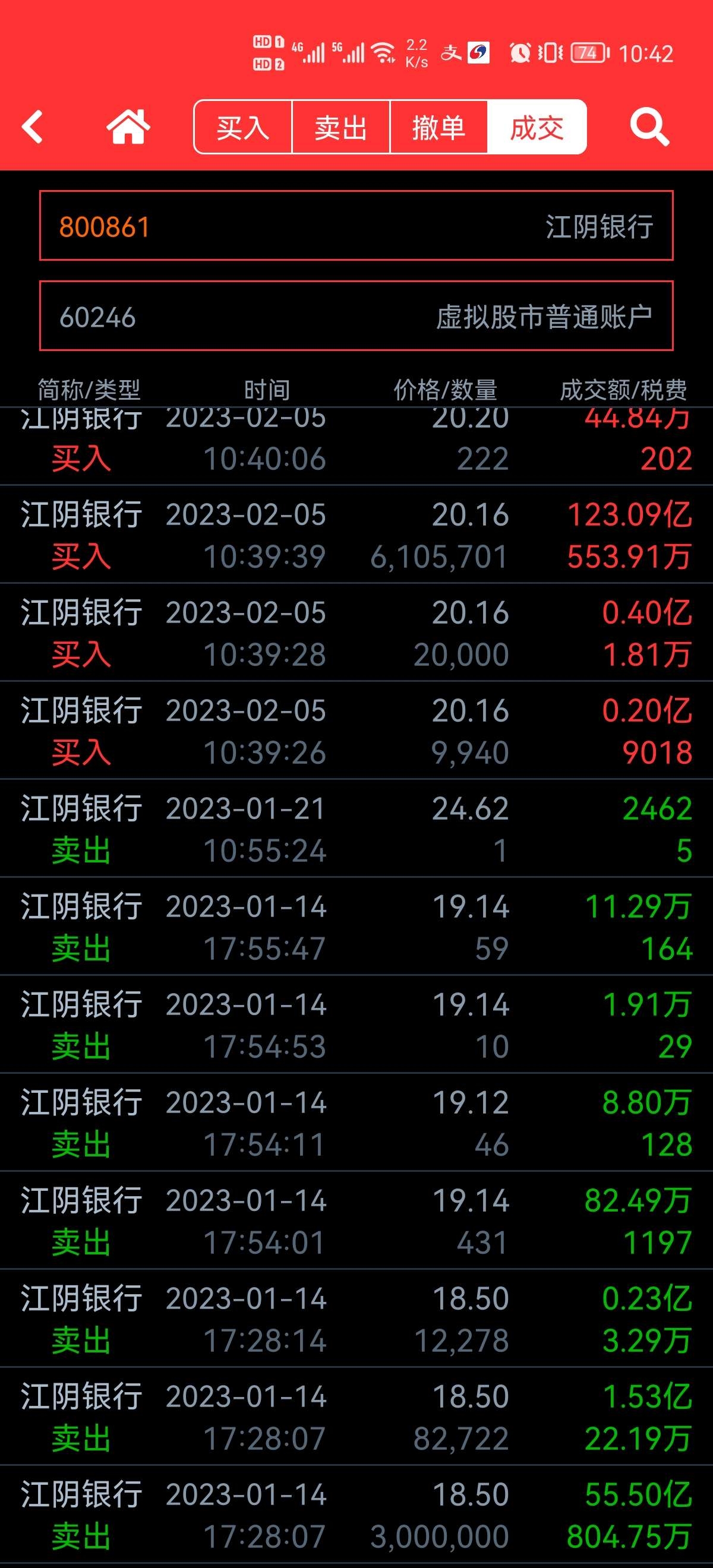713x1568 pixels.
Task: Open the sell record at 17:54:53
Action: [x=356, y=1025]
